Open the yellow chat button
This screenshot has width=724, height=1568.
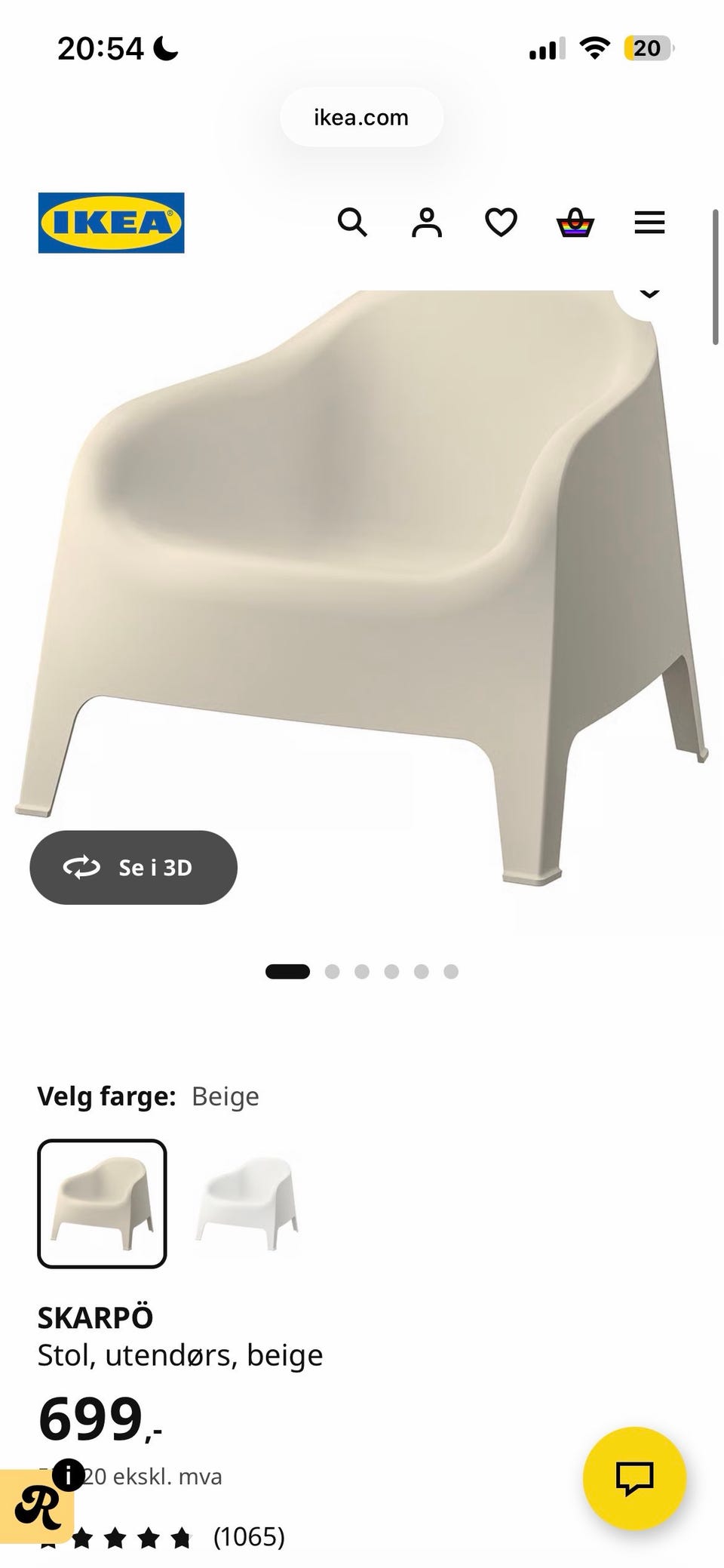pyautogui.click(x=634, y=1478)
